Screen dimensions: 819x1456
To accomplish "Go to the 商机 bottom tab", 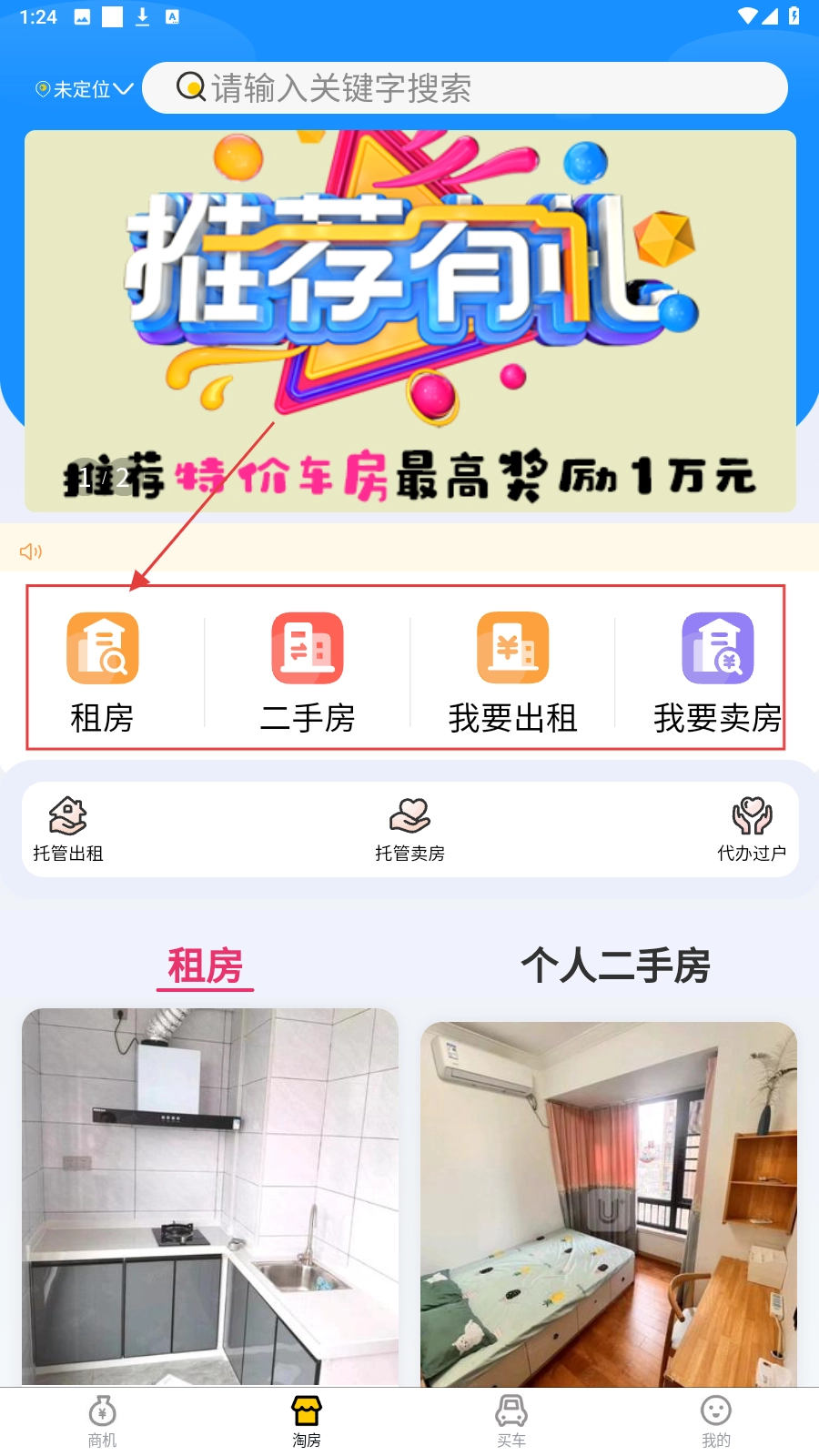I will click(x=102, y=1421).
